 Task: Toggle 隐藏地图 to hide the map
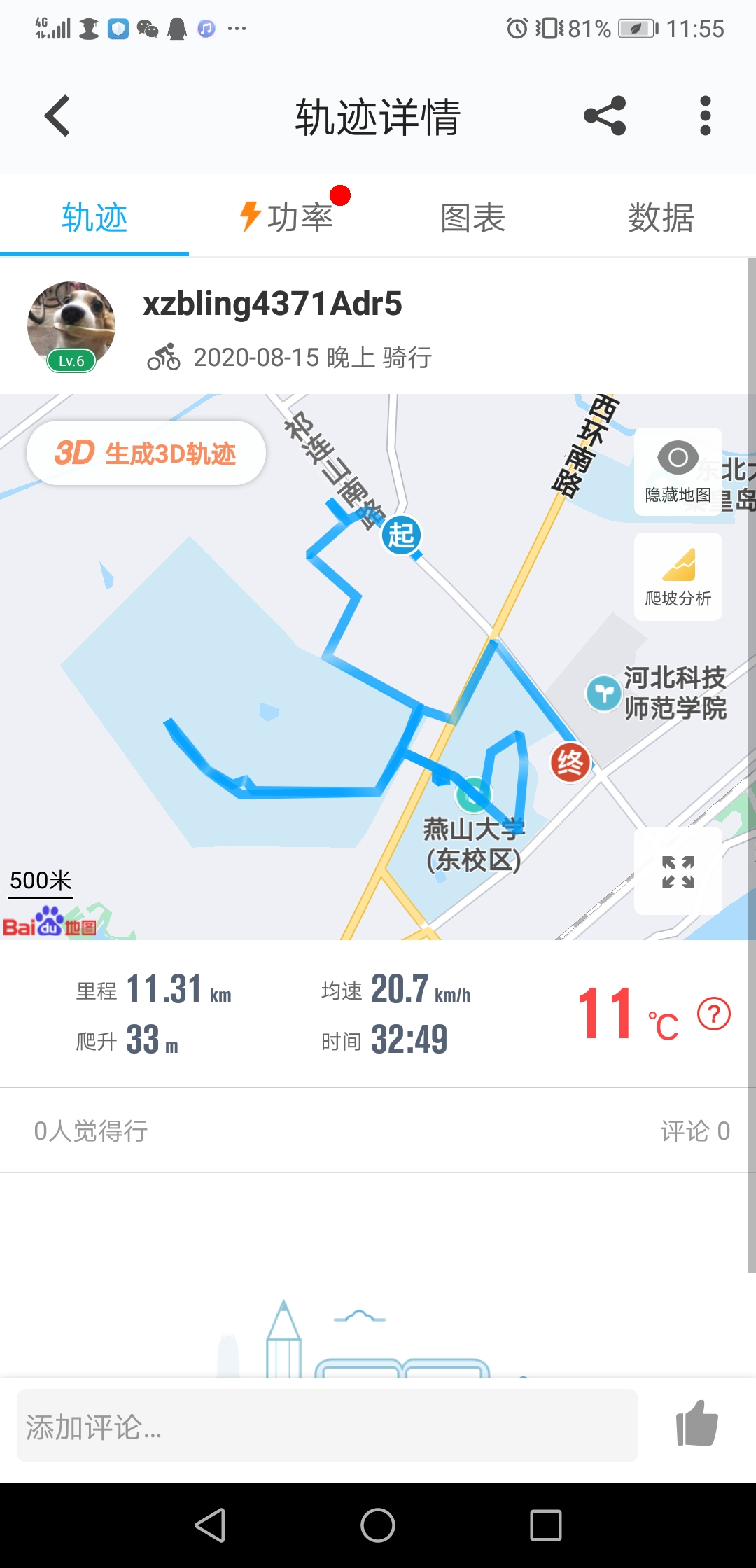coord(678,471)
